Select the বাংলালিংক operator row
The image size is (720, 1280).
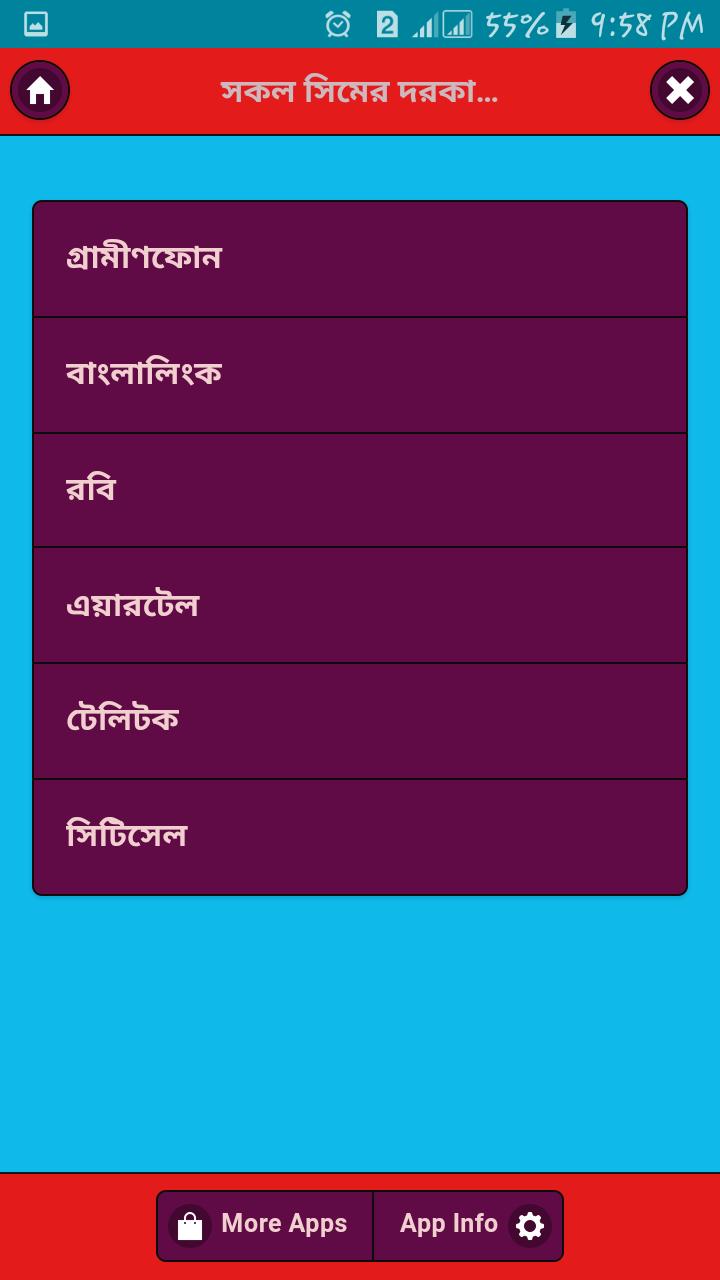[360, 375]
